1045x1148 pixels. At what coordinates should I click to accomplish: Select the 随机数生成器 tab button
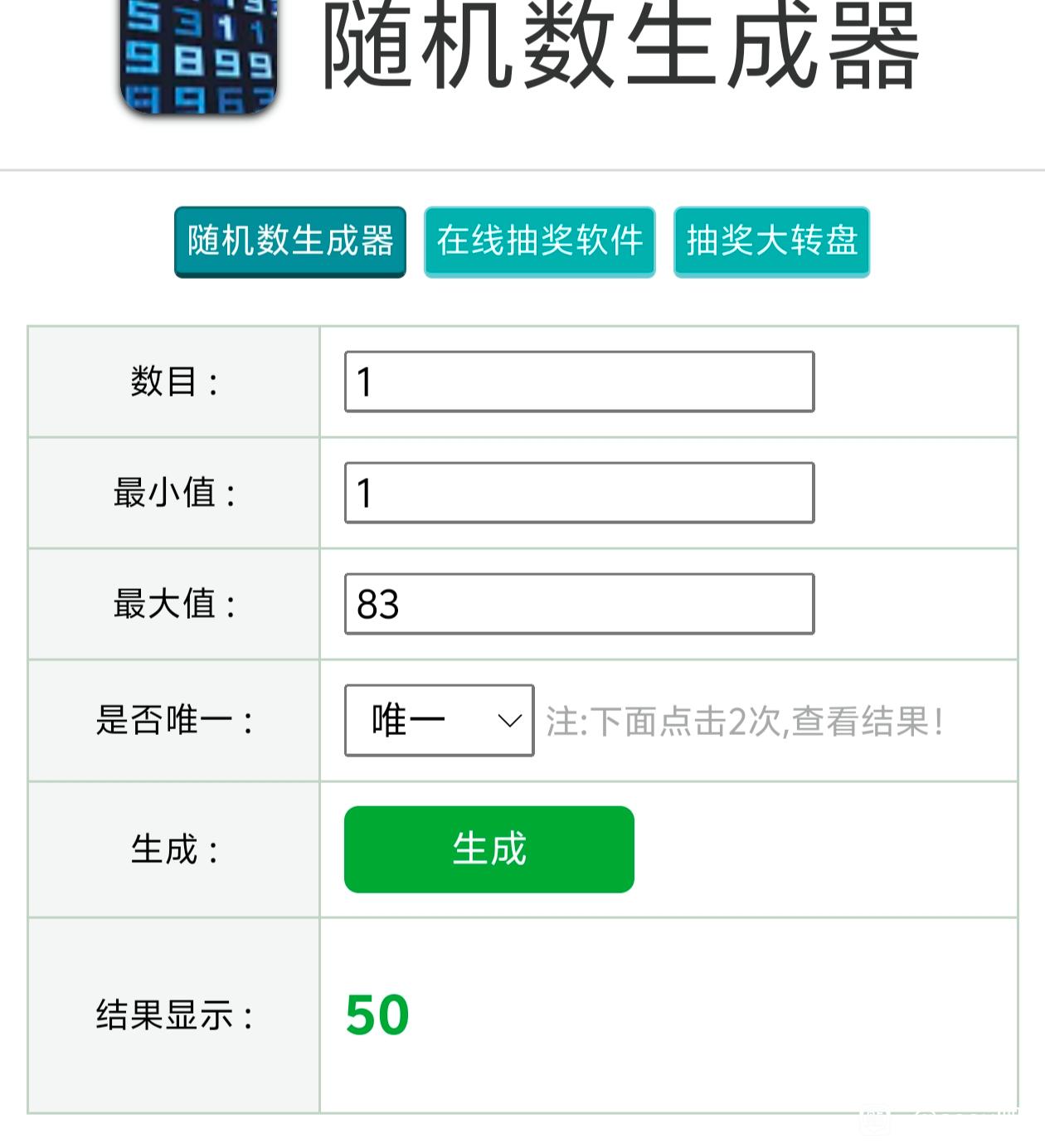coord(290,241)
